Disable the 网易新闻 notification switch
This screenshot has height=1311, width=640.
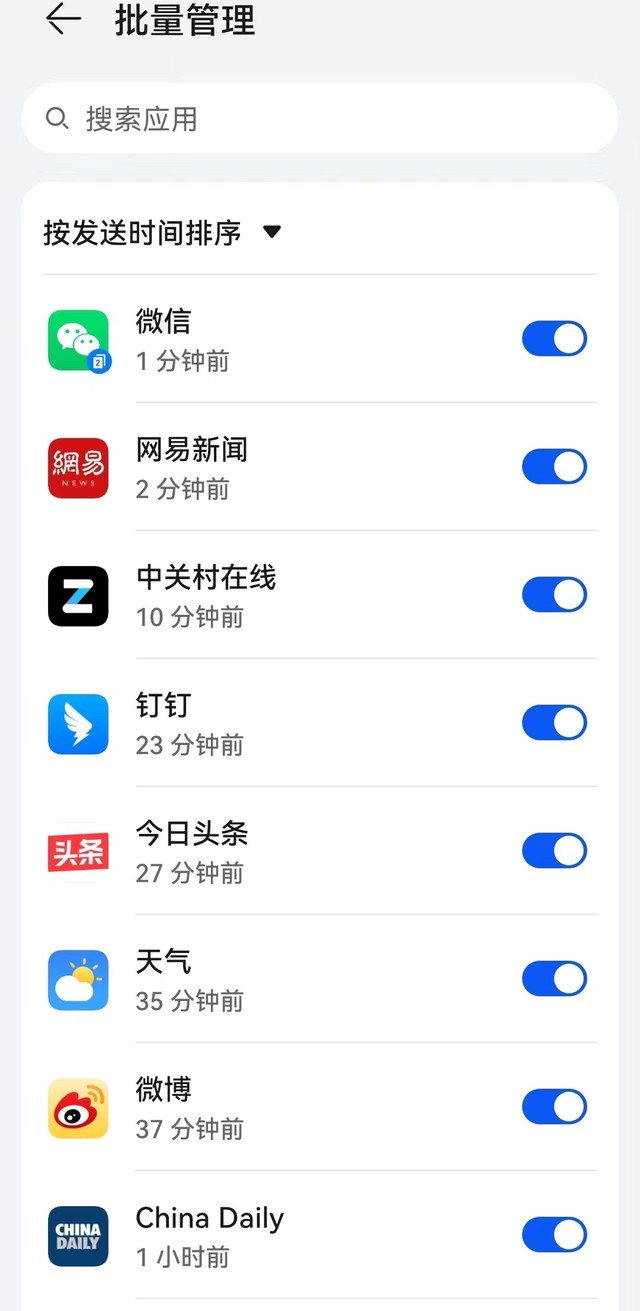click(x=554, y=467)
